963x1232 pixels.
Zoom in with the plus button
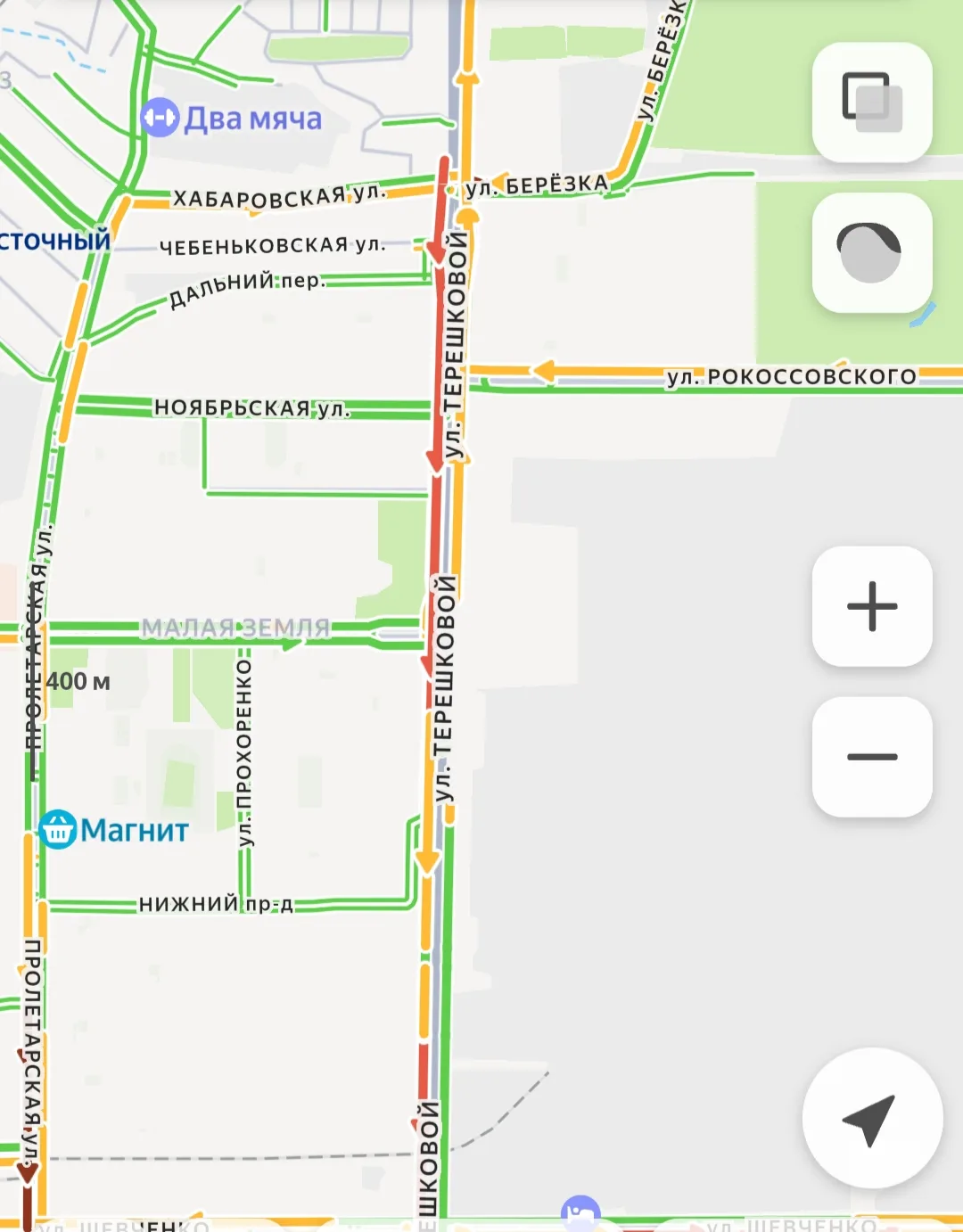[871, 606]
